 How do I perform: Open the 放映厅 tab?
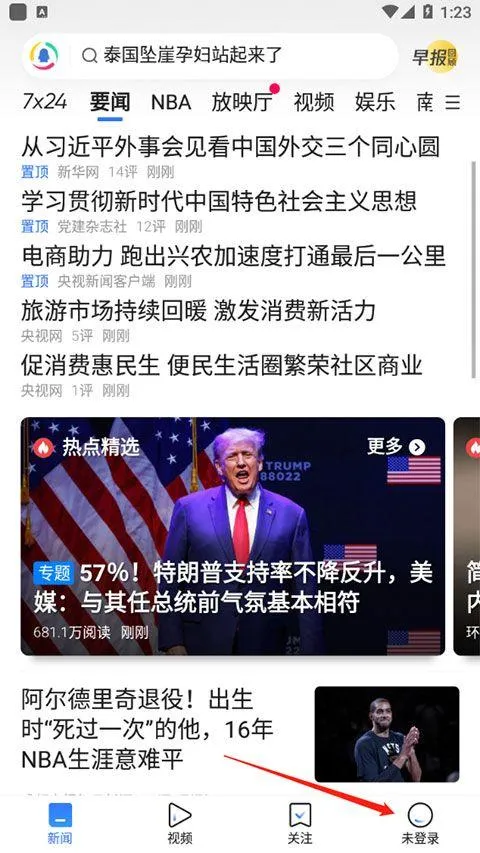[242, 102]
